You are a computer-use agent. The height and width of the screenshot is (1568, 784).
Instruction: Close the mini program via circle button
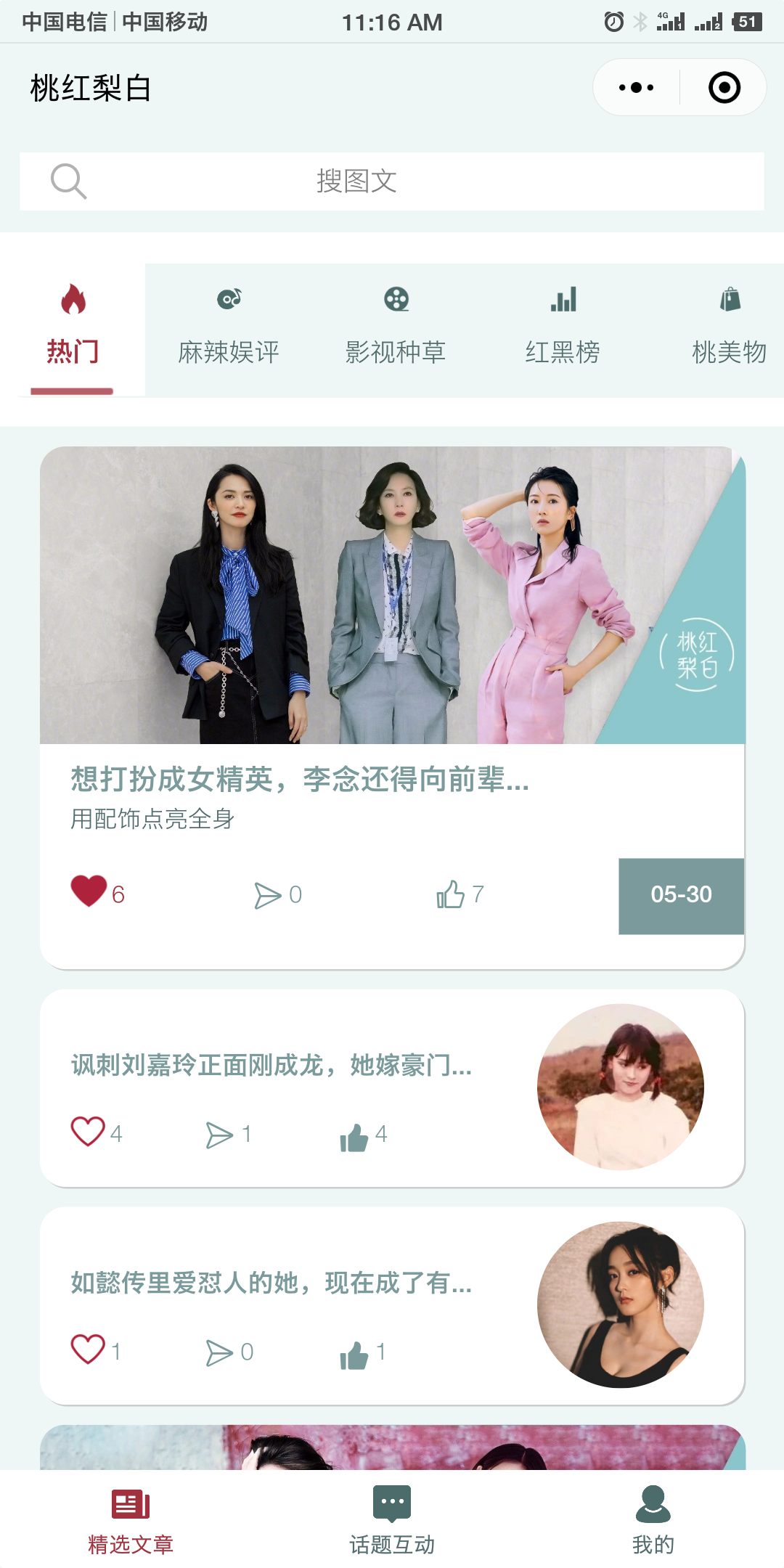724,88
